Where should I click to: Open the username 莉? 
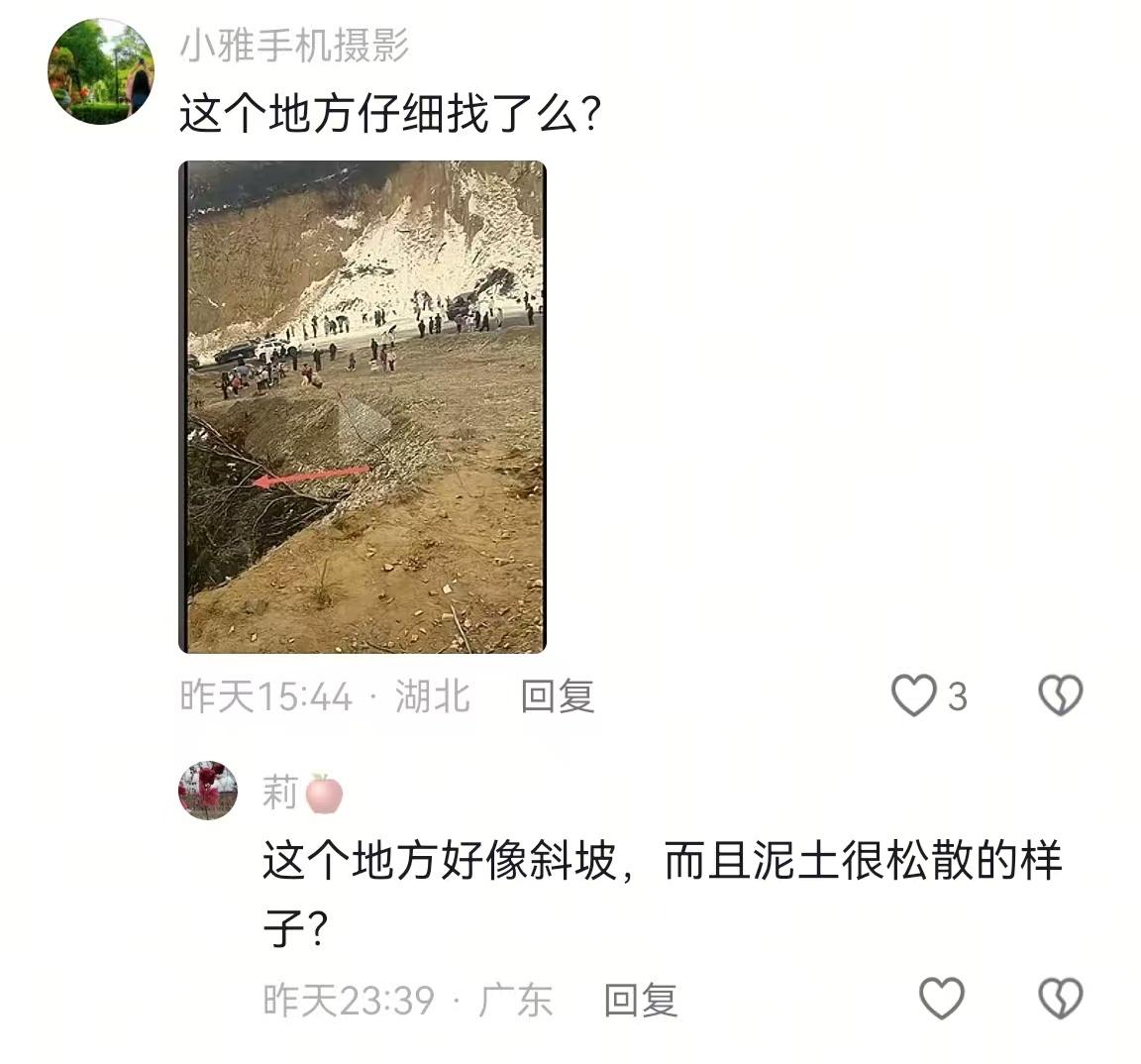(x=281, y=793)
